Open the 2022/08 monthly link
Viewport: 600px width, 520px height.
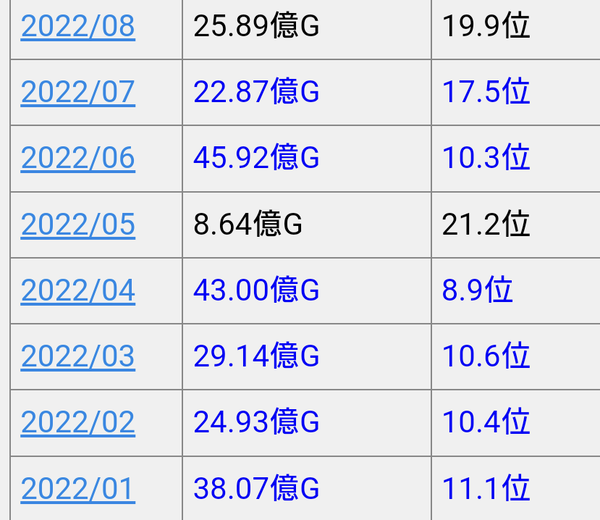tap(77, 26)
